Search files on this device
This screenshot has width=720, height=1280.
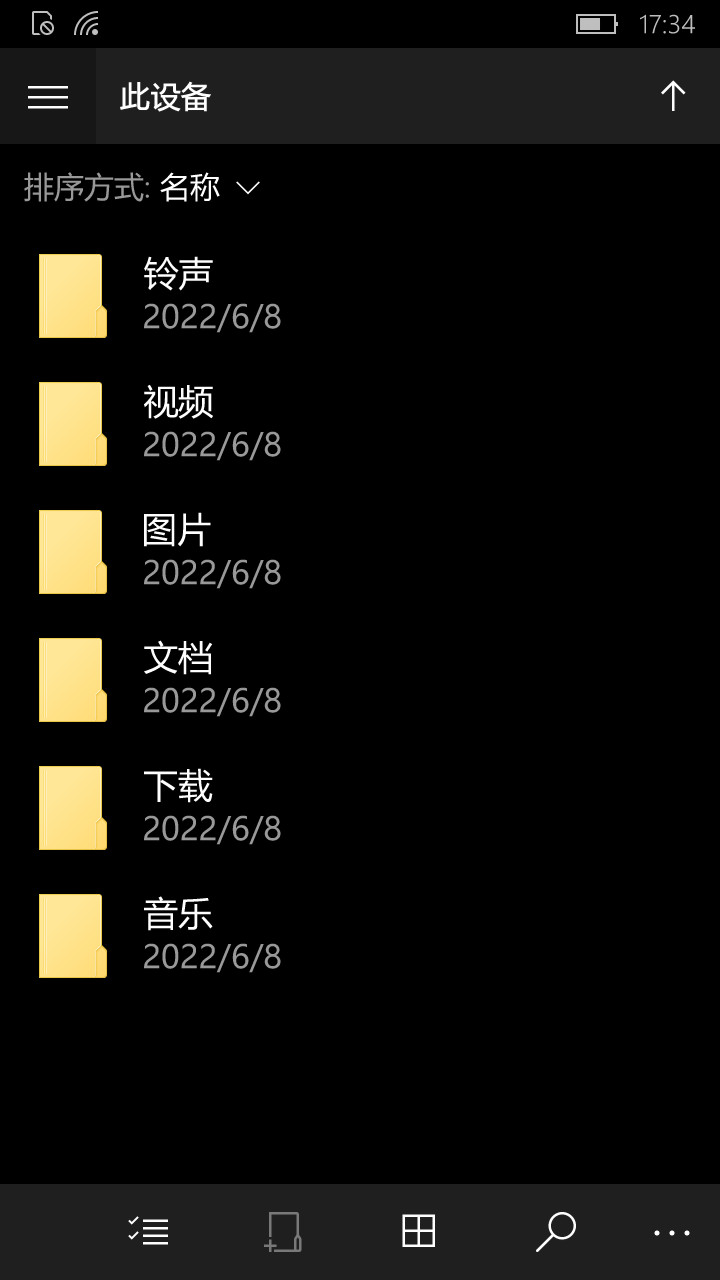pos(555,1231)
